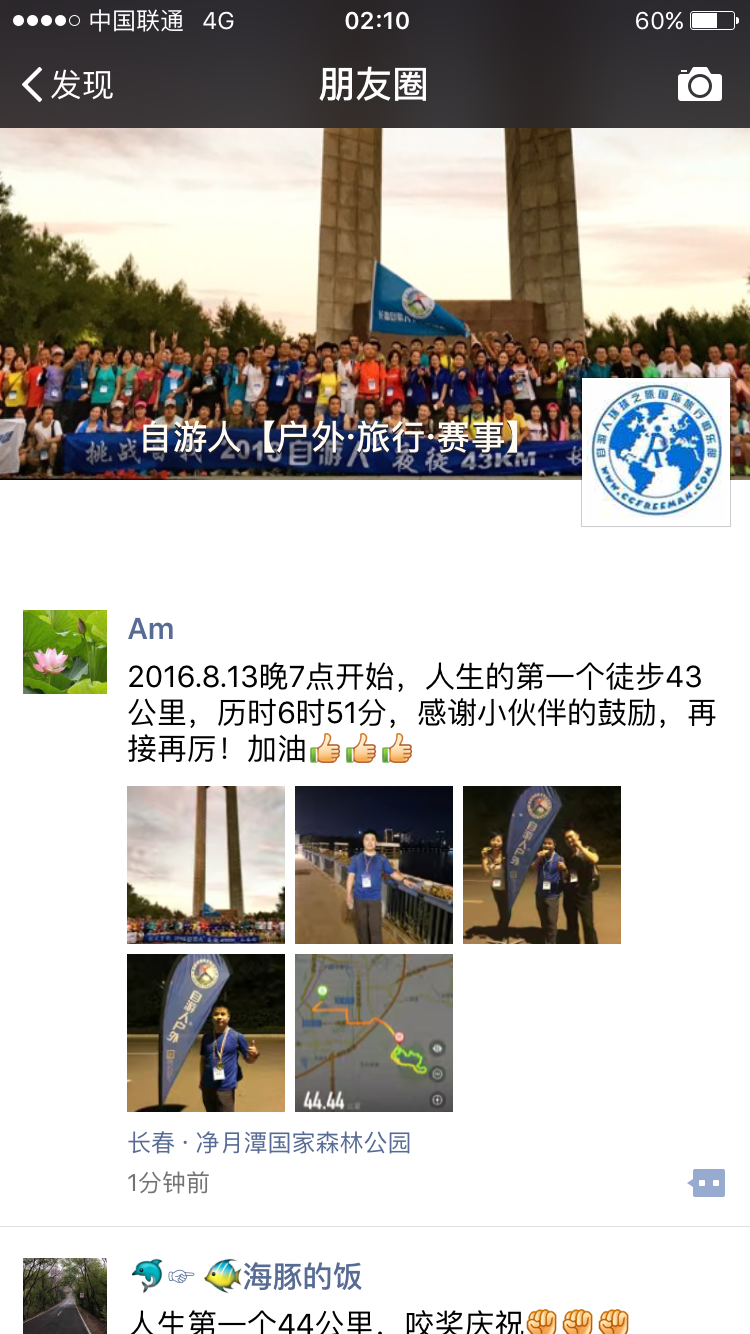View Am's monument group photo
The height and width of the screenshot is (1334, 750).
[x=206, y=865]
